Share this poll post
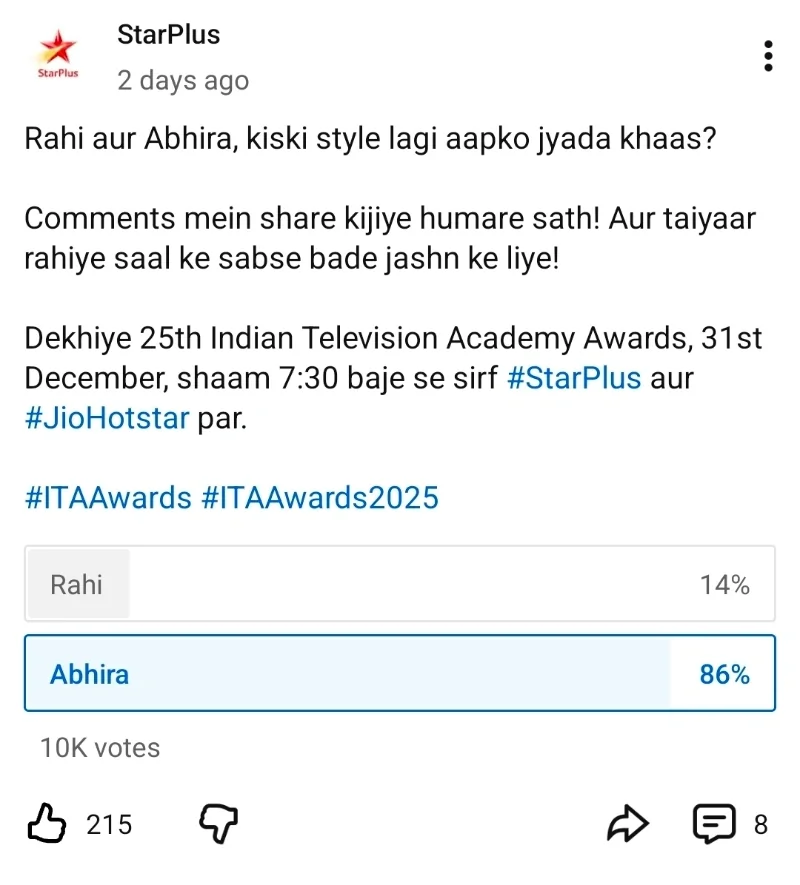 pyautogui.click(x=629, y=824)
